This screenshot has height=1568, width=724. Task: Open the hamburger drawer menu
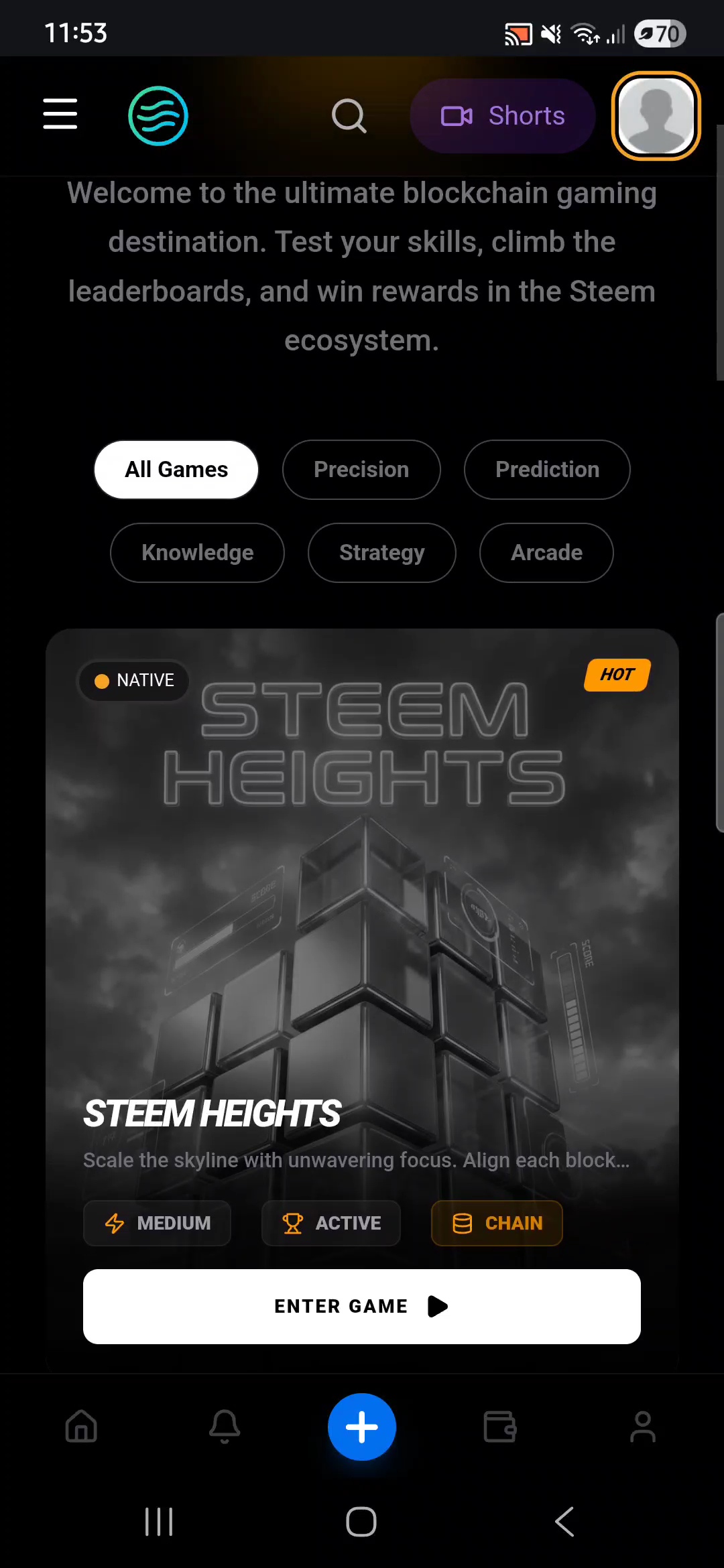pyautogui.click(x=60, y=114)
